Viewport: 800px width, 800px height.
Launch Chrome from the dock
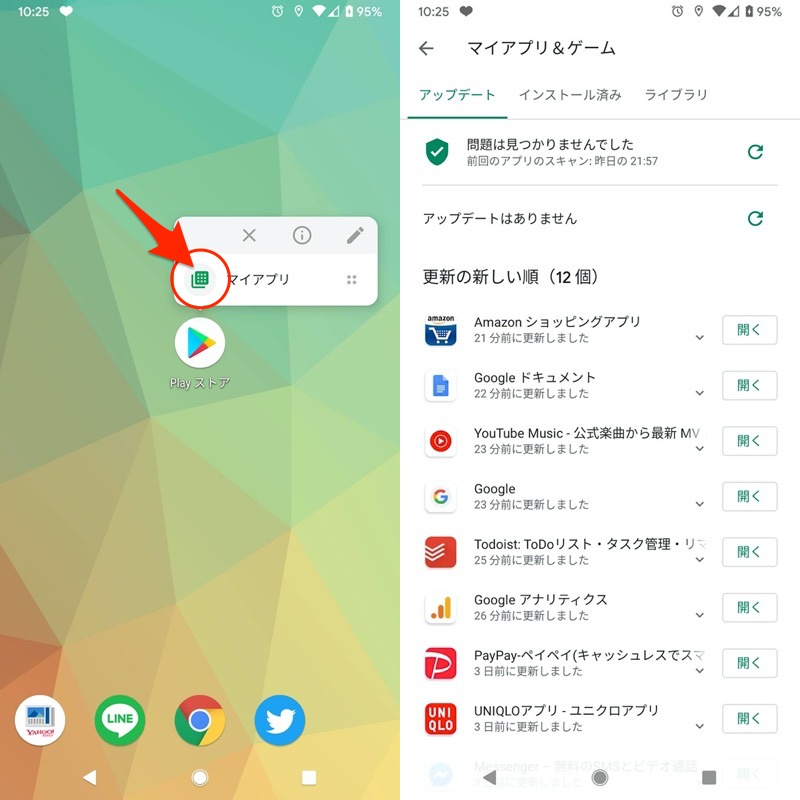(200, 719)
